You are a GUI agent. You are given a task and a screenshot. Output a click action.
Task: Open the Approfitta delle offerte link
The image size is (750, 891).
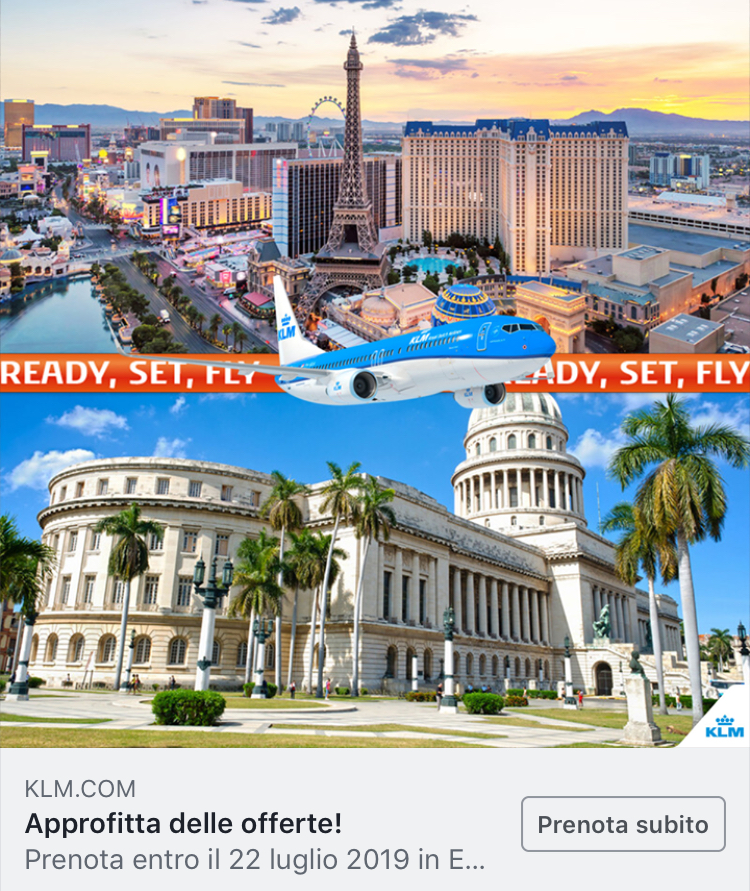point(183,824)
